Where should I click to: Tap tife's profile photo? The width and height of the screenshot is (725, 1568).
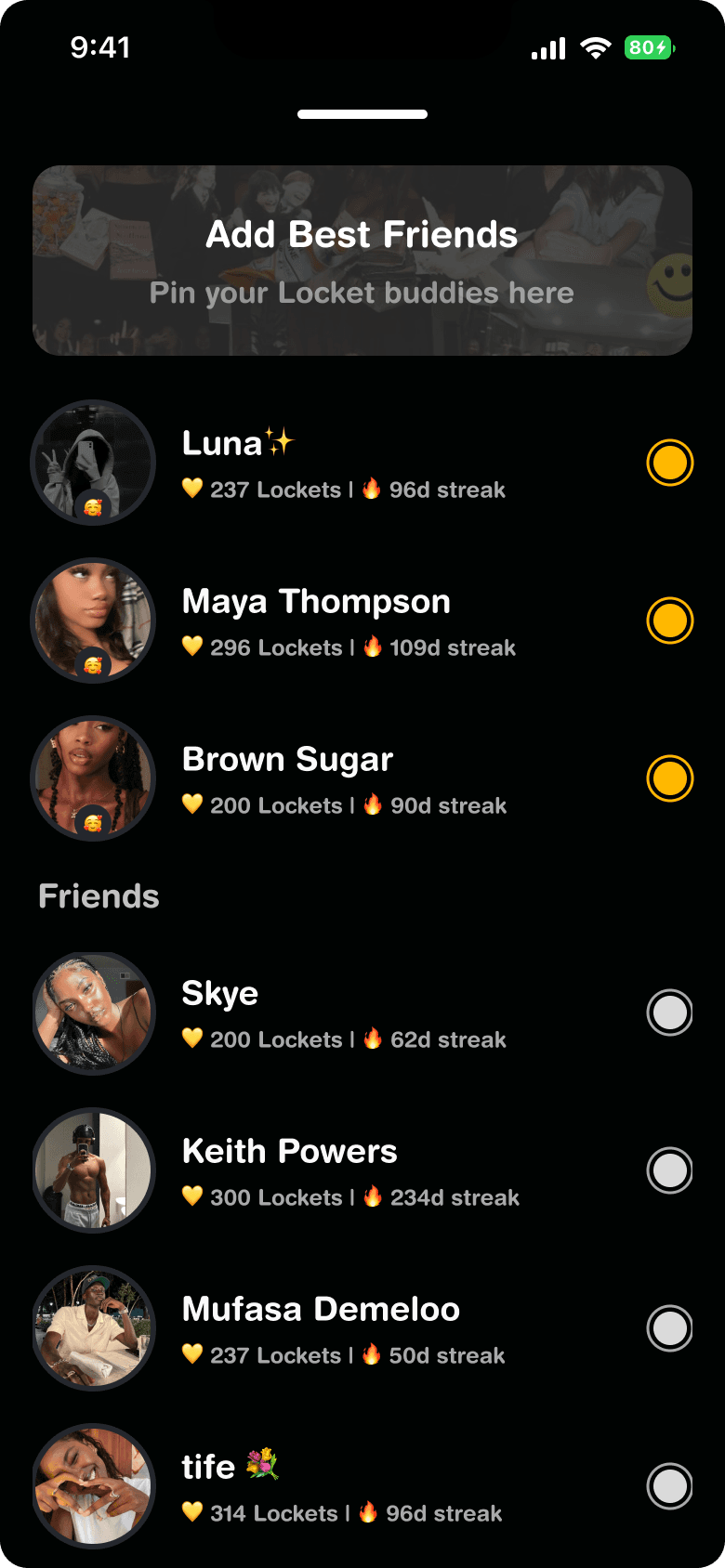93,1486
